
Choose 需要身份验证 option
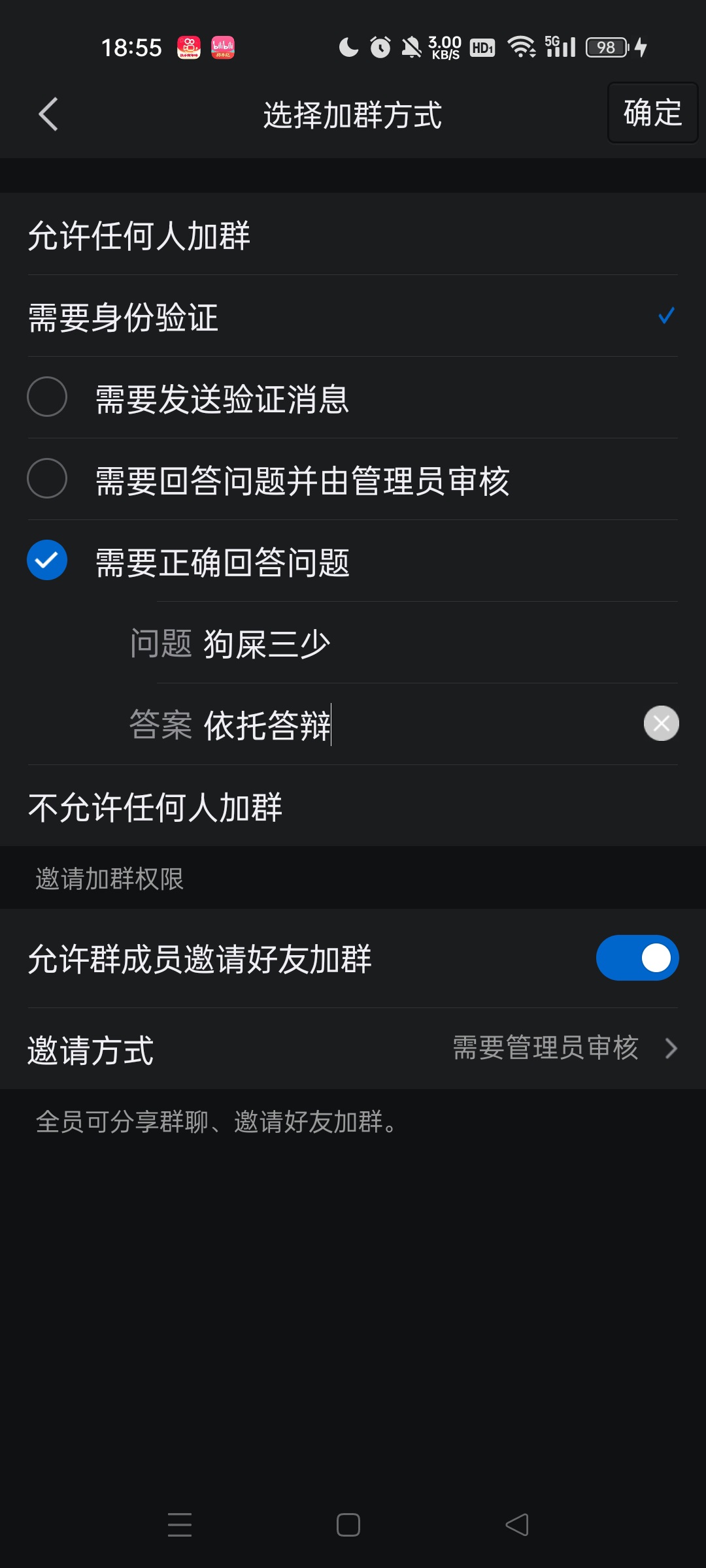353,318
